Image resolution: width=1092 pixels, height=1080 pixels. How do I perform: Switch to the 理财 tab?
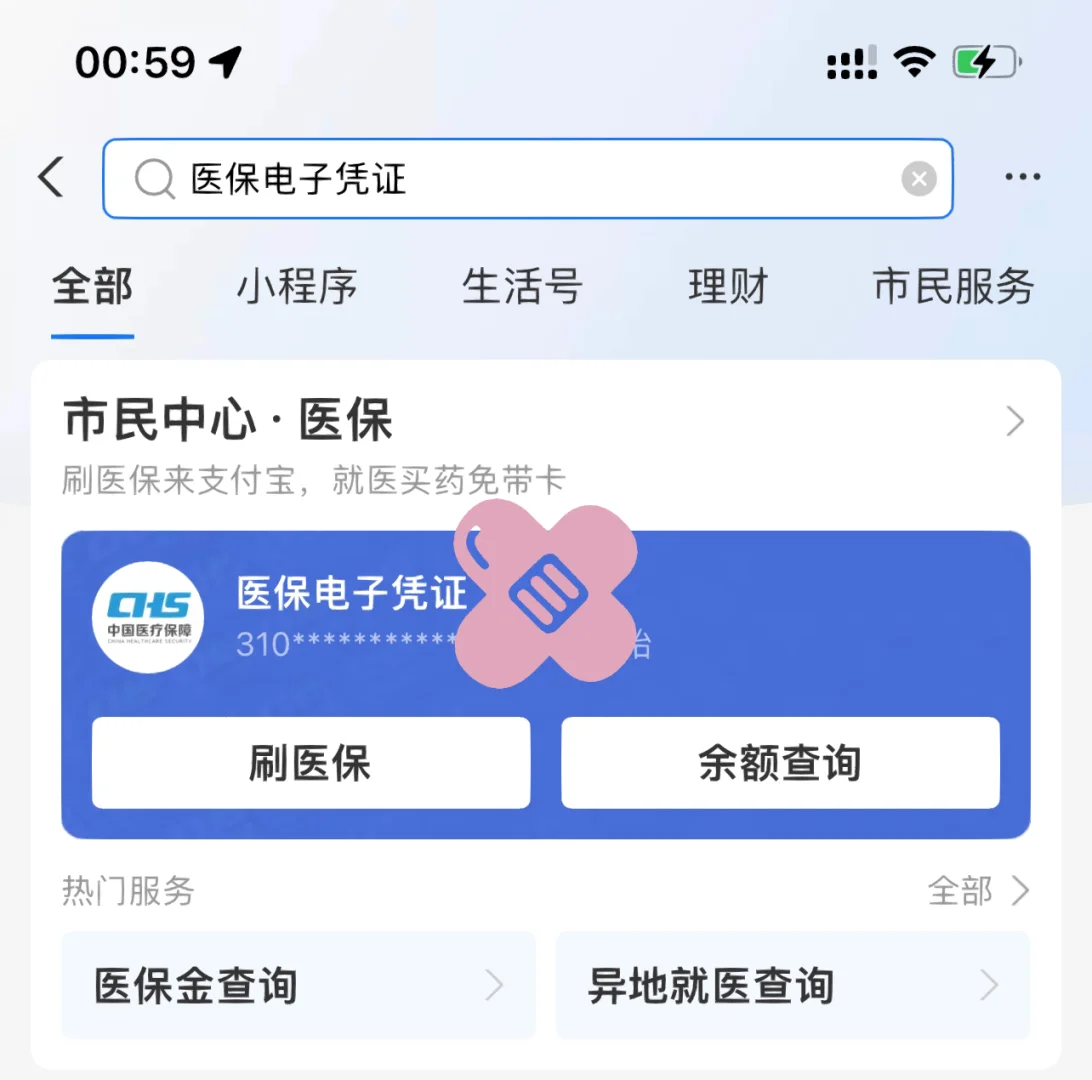(728, 288)
